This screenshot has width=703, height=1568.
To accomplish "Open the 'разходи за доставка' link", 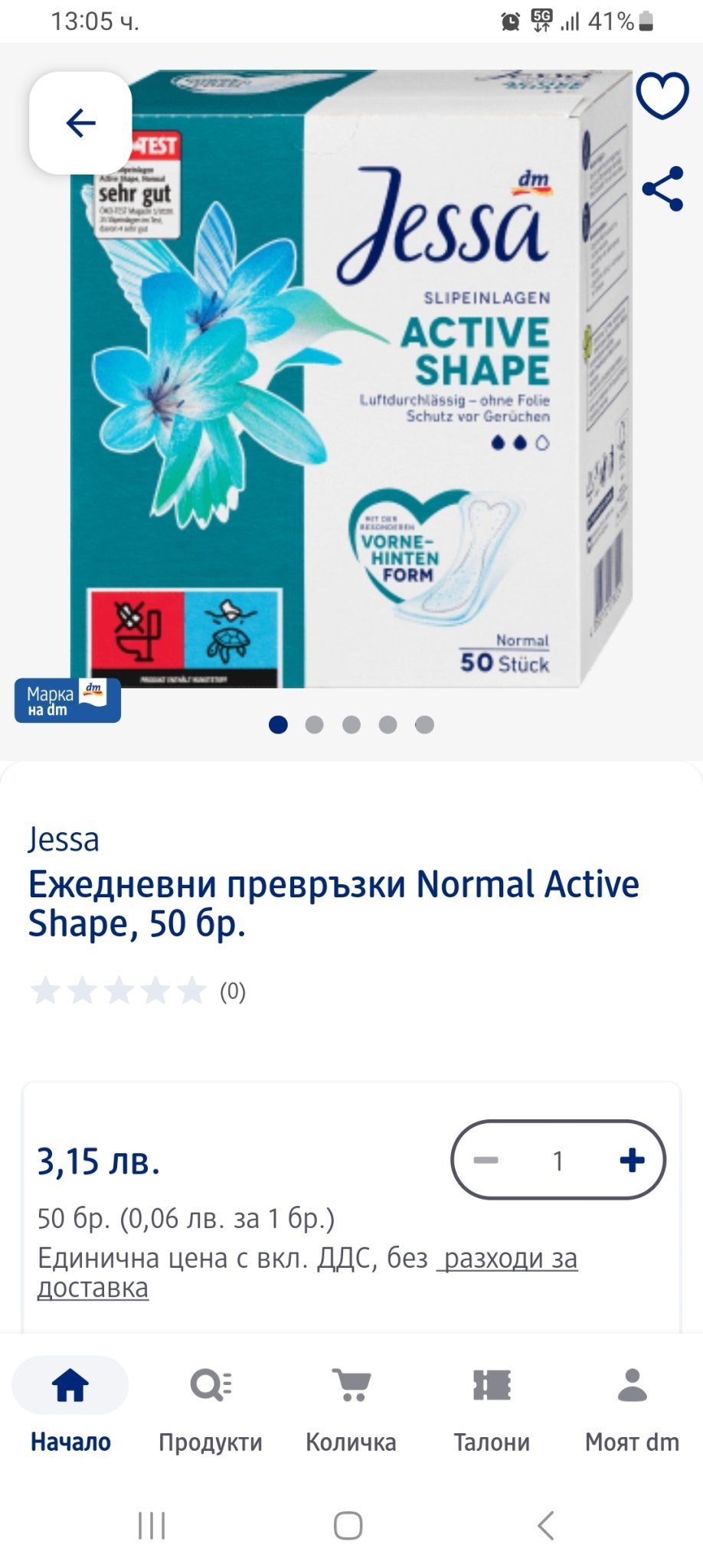I will pyautogui.click(x=509, y=1258).
